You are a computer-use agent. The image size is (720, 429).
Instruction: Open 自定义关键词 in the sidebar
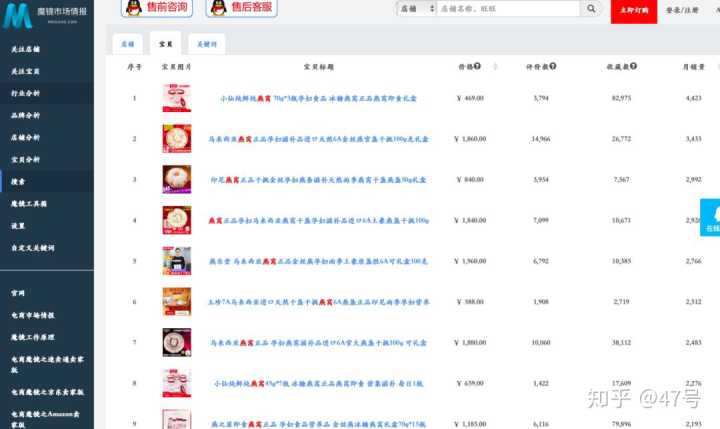pos(32,247)
